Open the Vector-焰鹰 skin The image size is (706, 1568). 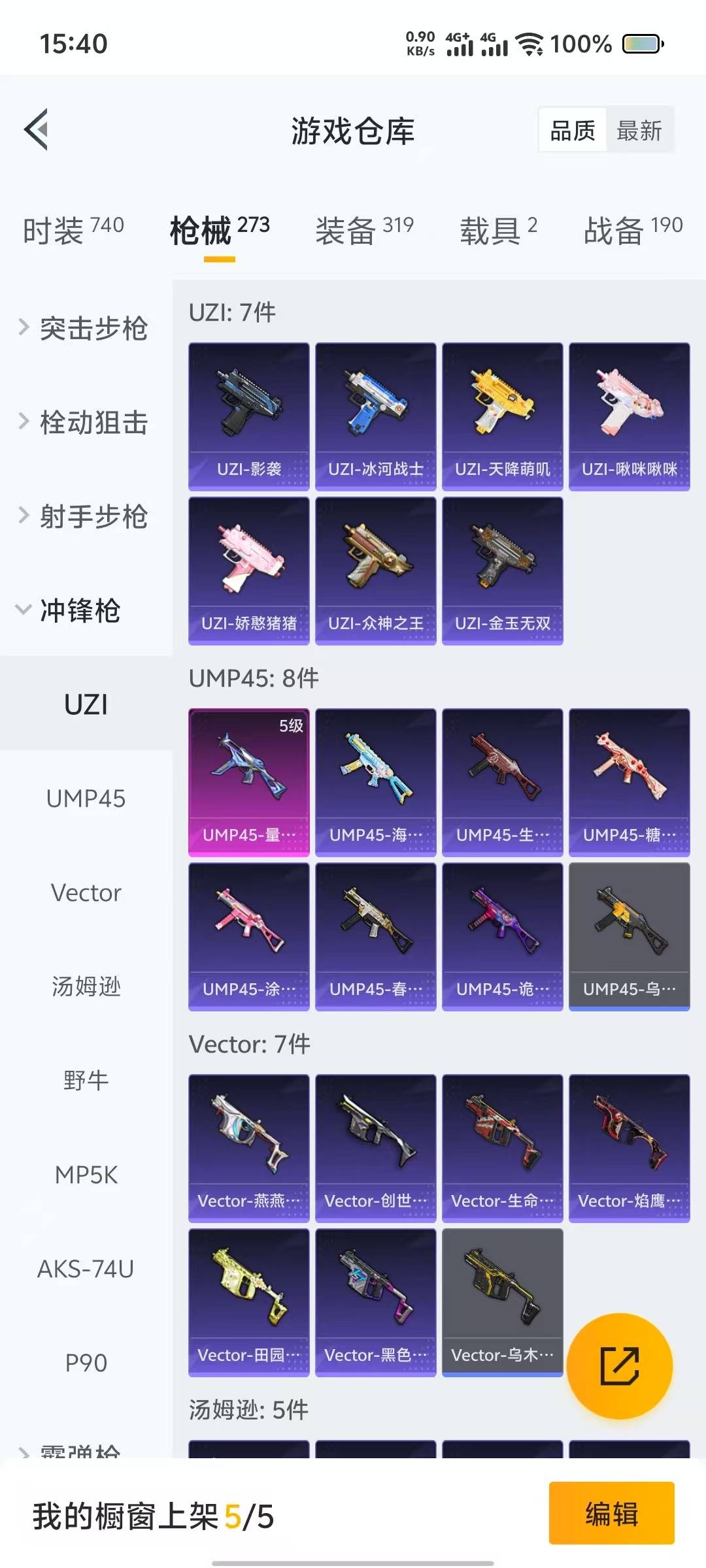click(x=630, y=1148)
